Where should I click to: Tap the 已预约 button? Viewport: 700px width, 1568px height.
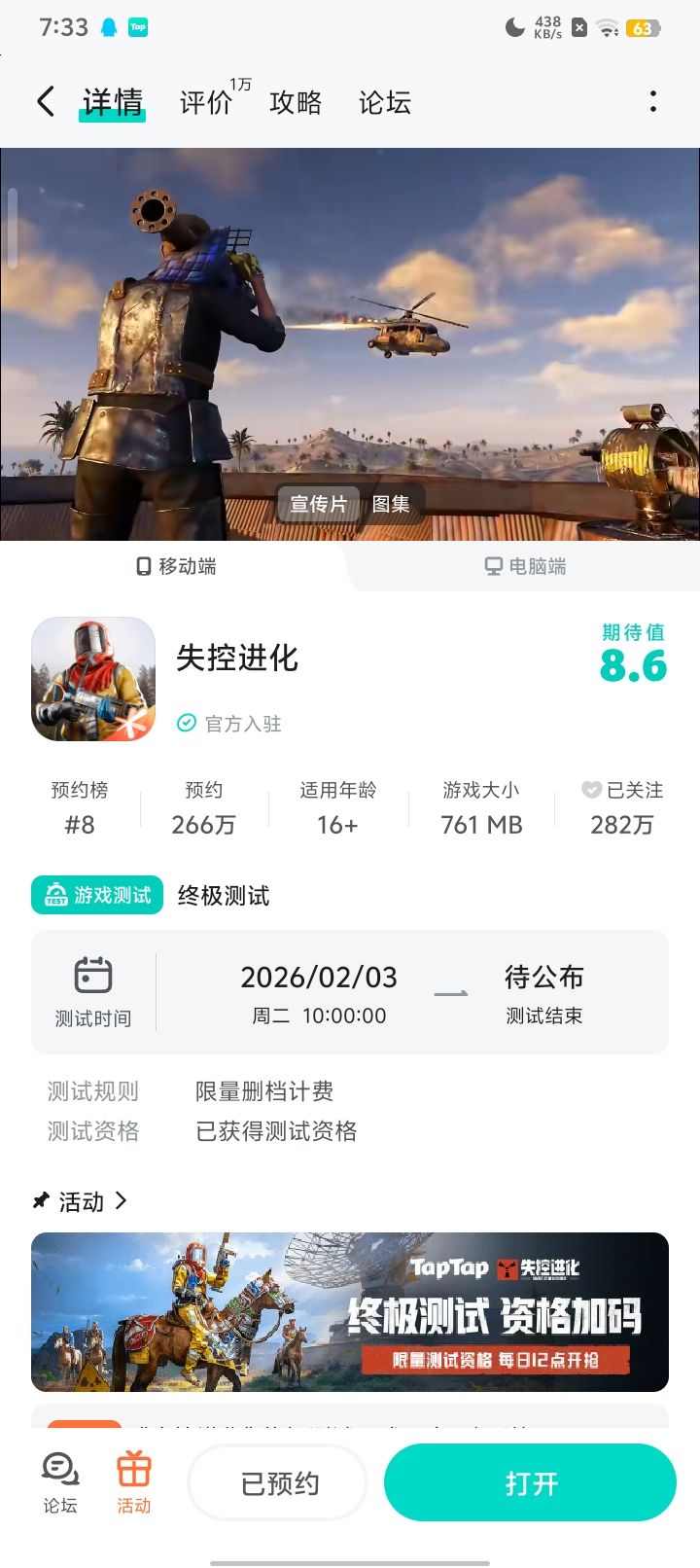point(278,1482)
